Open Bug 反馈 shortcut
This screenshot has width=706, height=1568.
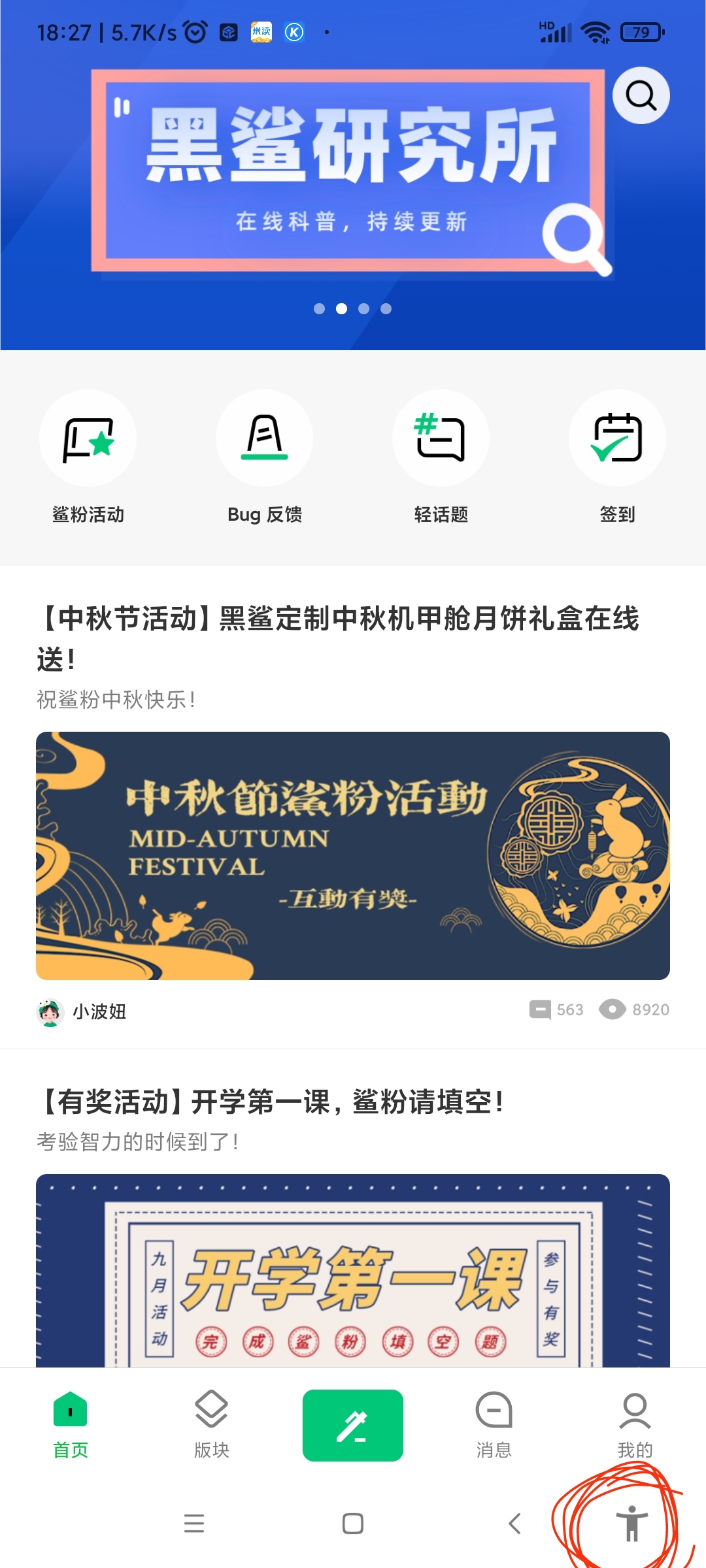point(264,438)
